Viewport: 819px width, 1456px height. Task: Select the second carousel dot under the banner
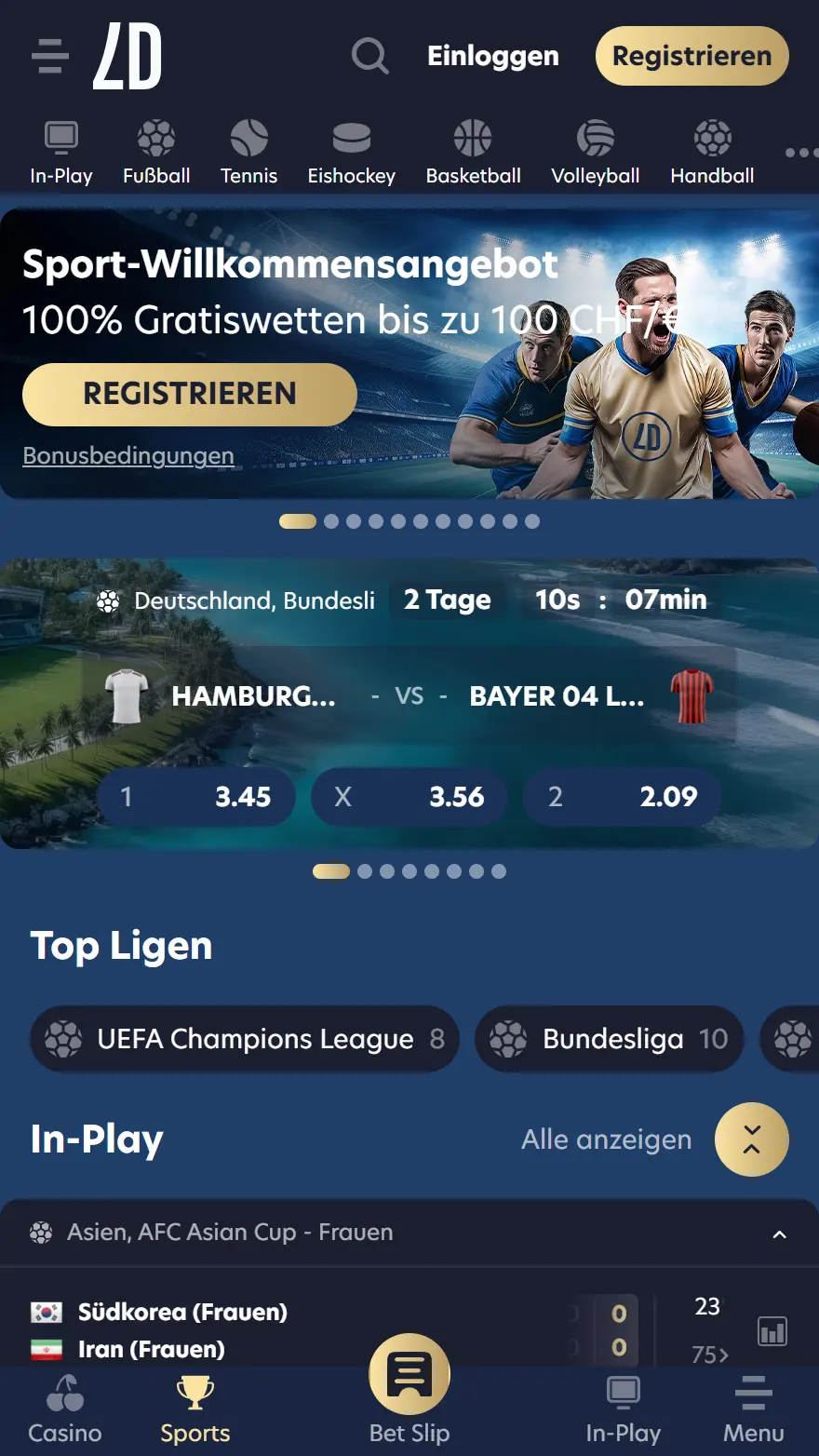point(331,521)
